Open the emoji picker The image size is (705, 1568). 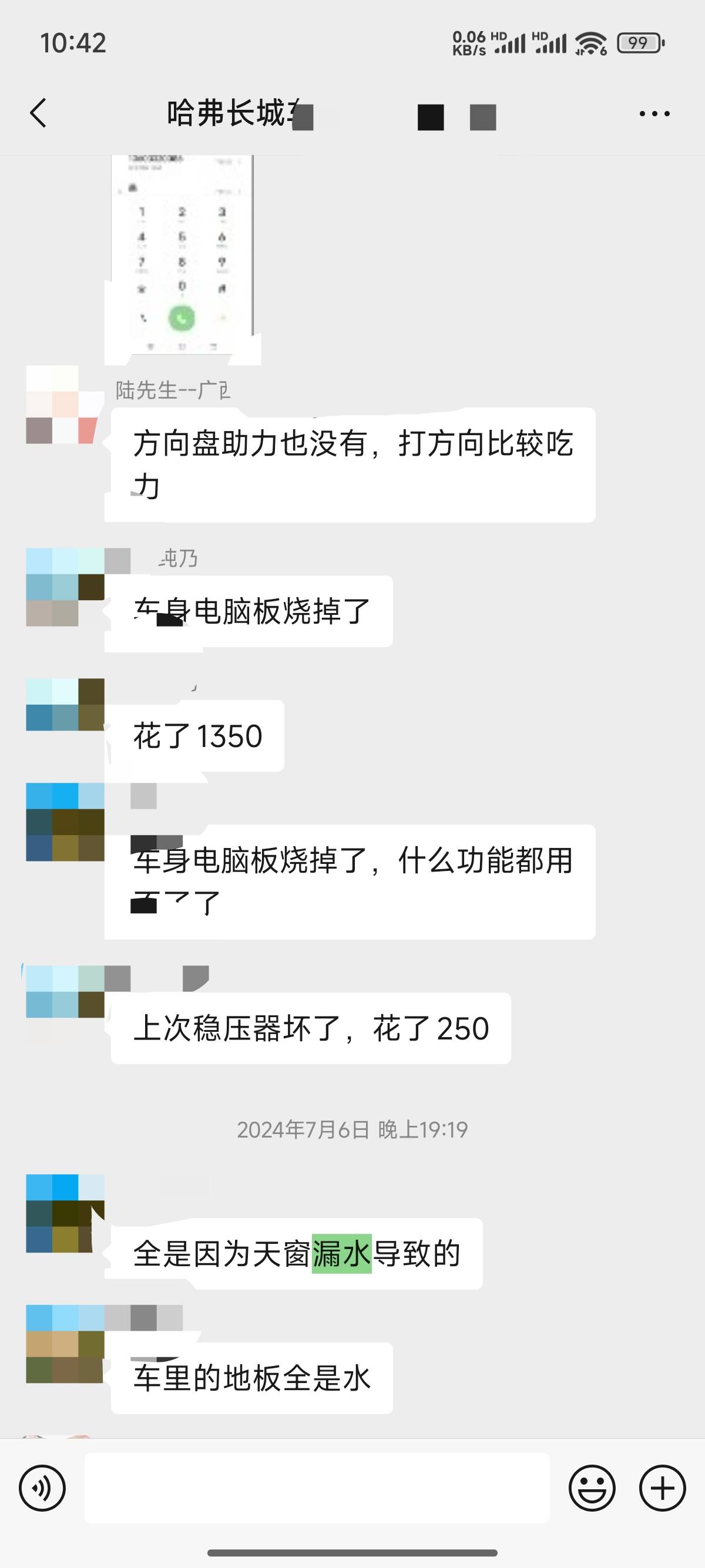click(592, 1488)
